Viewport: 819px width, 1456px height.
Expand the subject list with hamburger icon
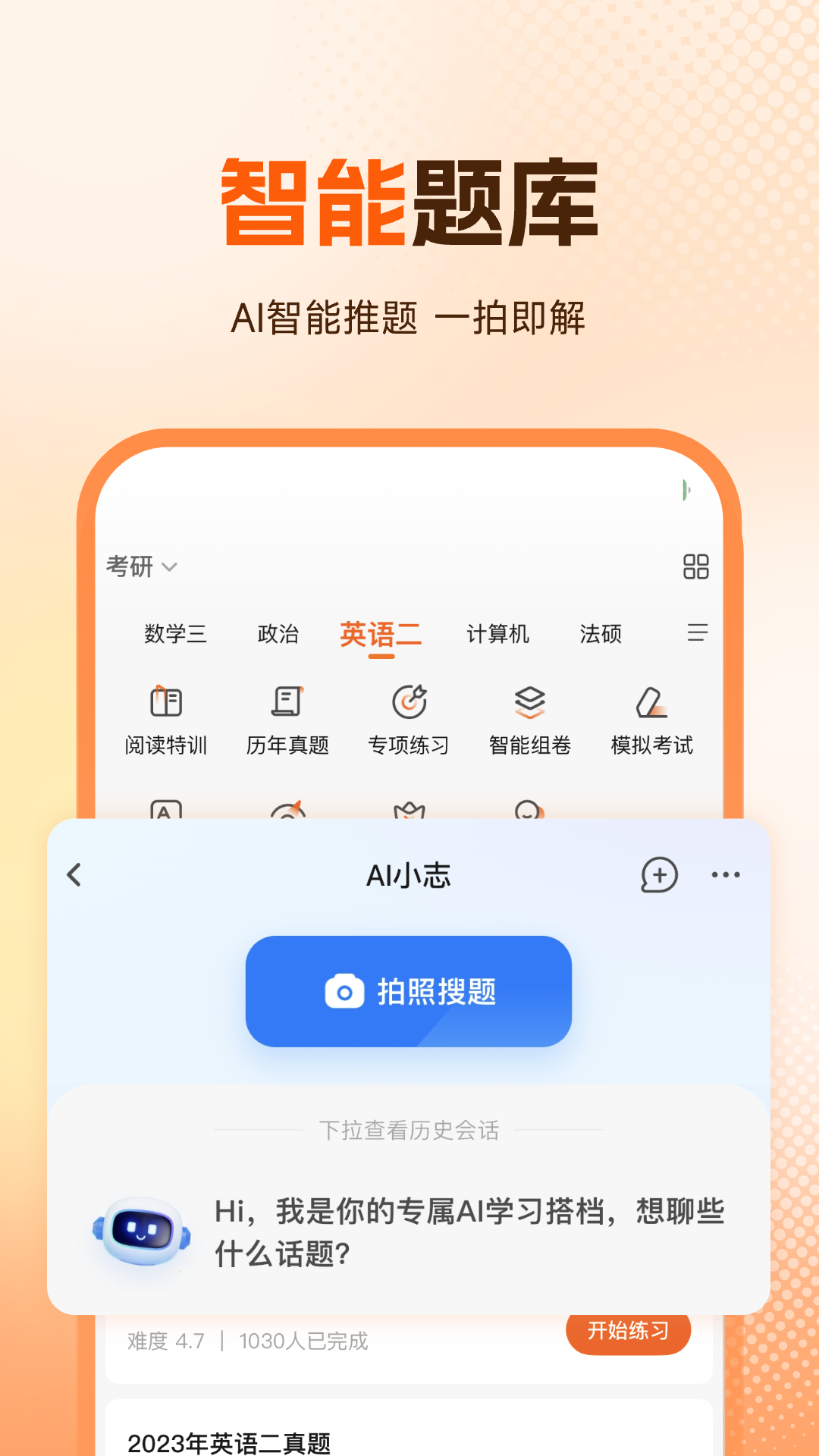[x=696, y=635]
